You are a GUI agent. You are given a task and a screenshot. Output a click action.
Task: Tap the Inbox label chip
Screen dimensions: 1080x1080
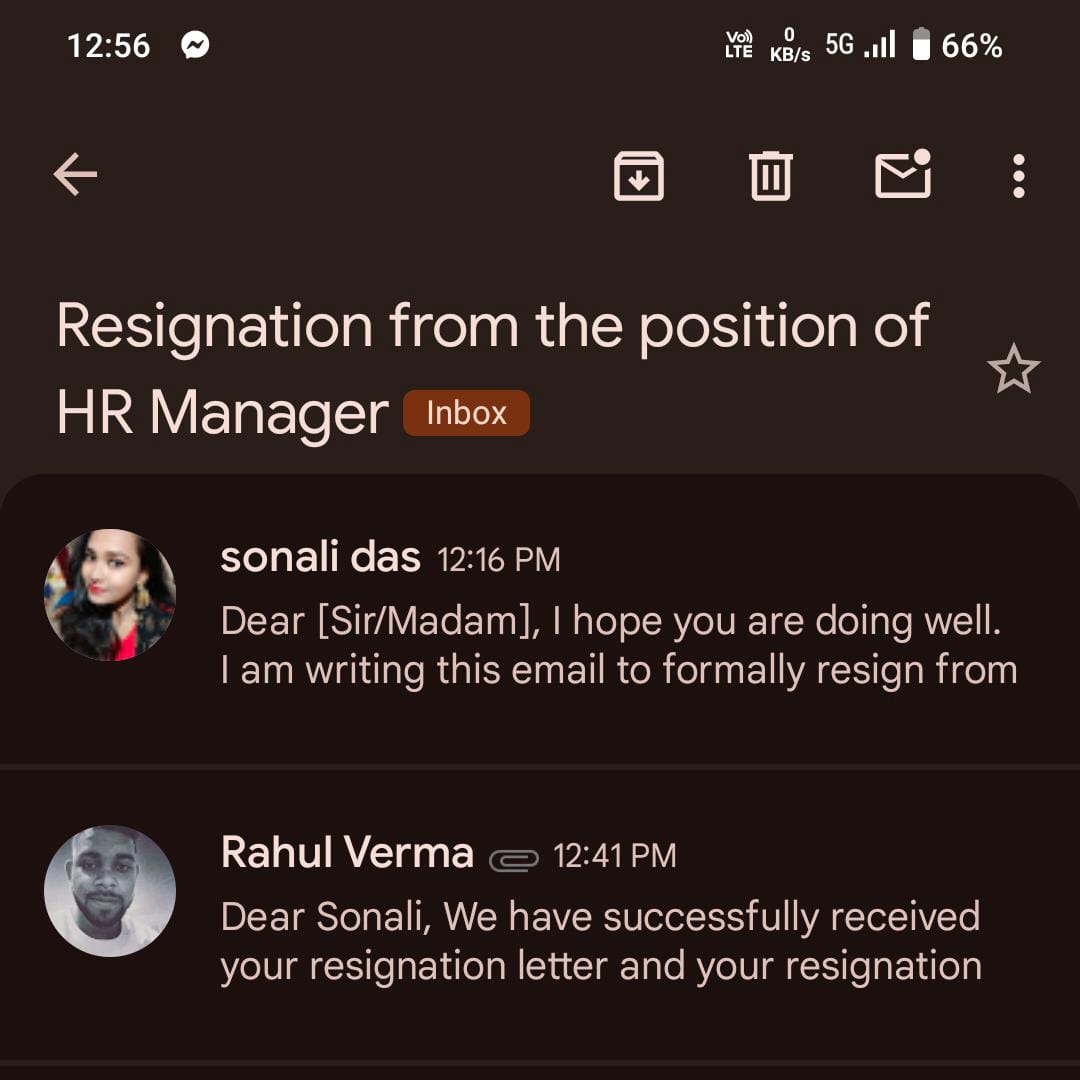tap(466, 413)
